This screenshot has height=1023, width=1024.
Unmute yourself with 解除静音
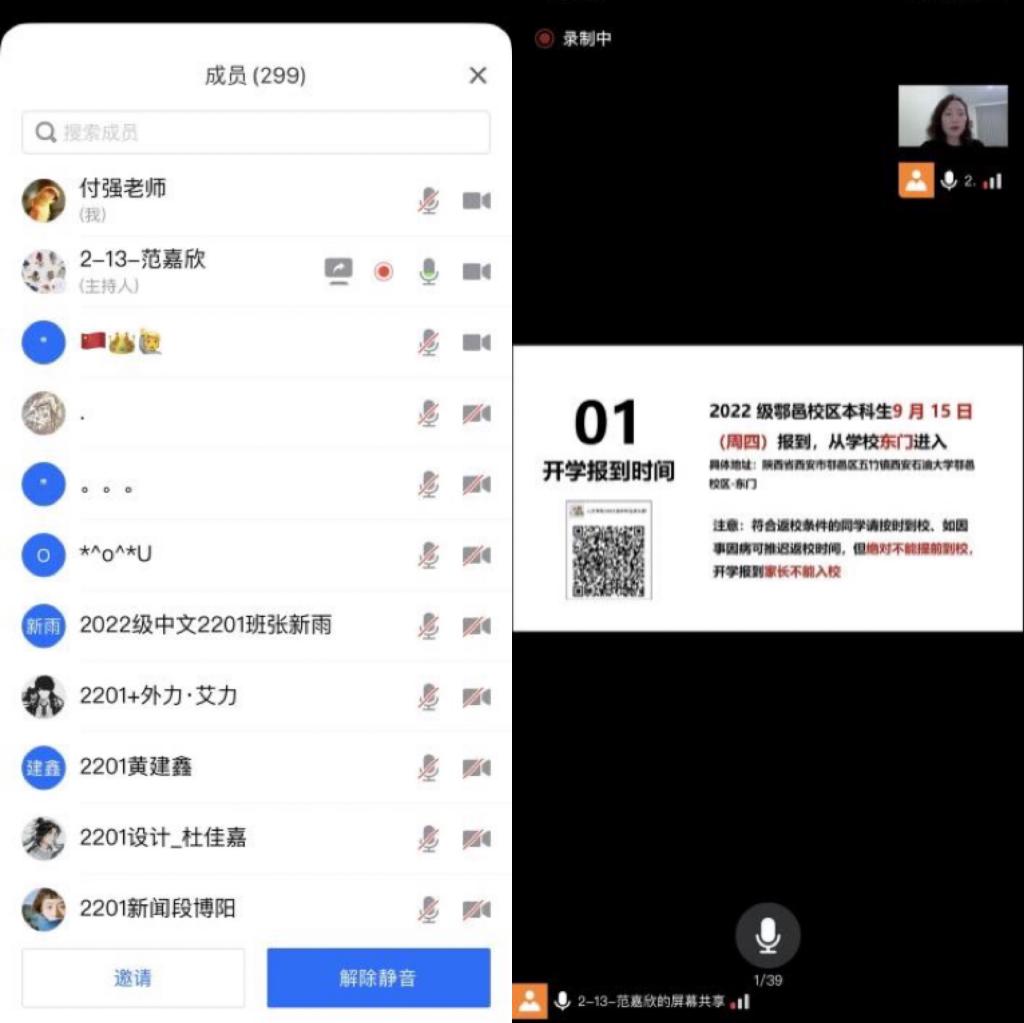[378, 977]
